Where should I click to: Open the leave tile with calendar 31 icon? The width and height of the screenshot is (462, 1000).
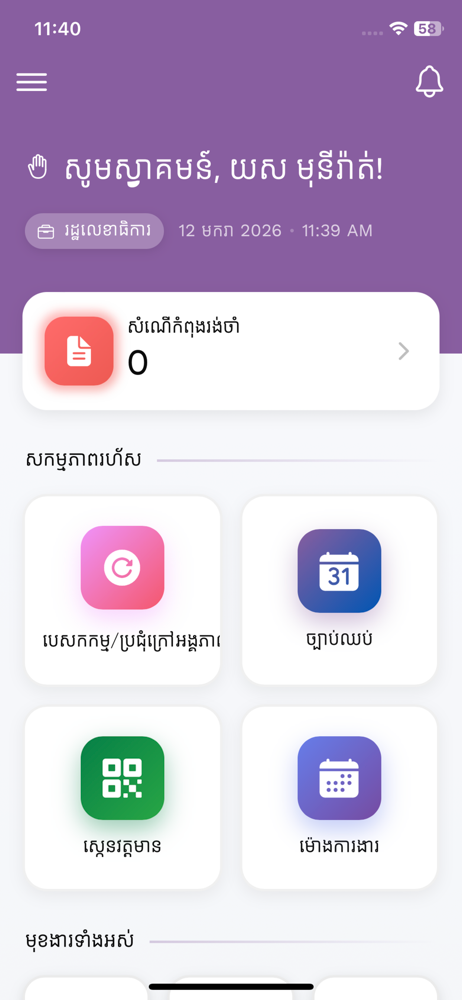339,590
